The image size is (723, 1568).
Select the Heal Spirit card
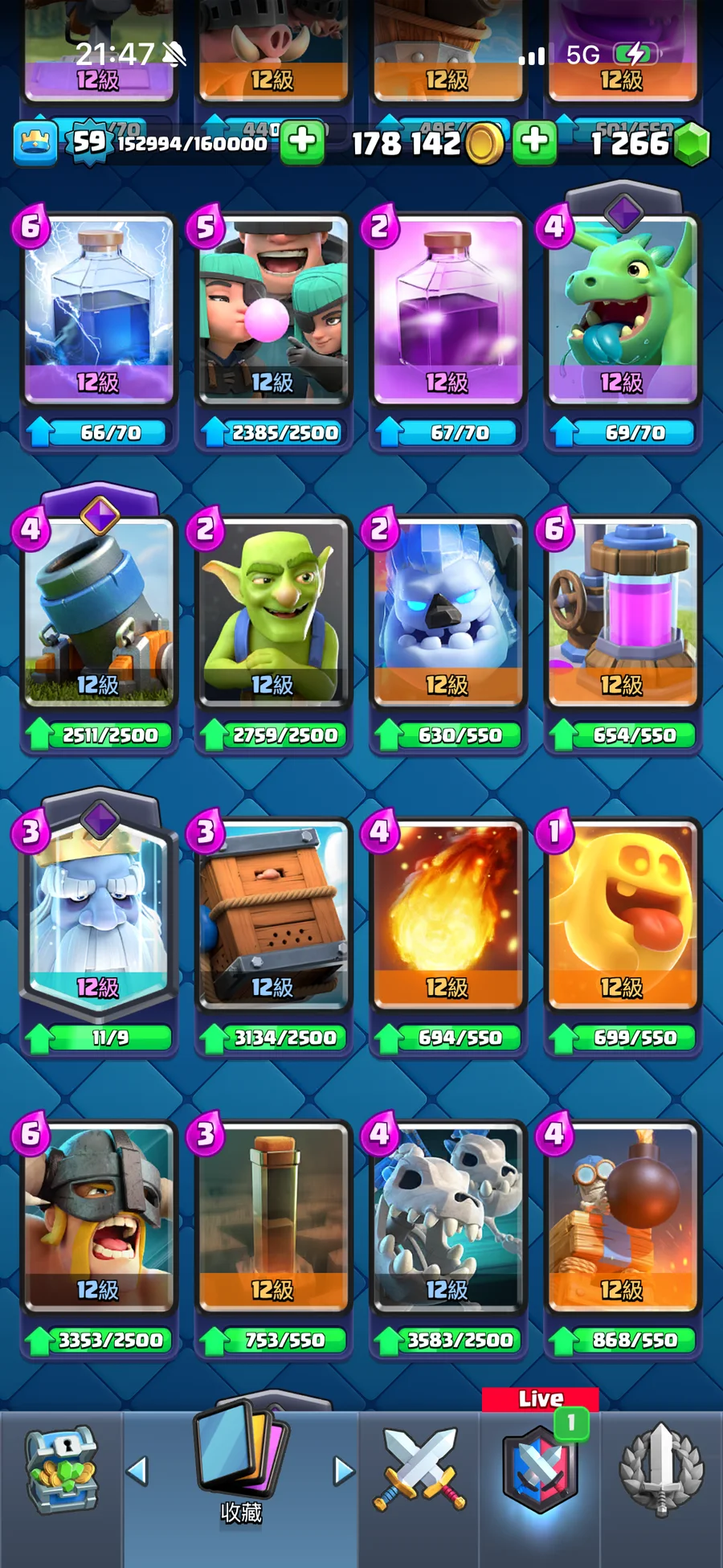click(622, 915)
